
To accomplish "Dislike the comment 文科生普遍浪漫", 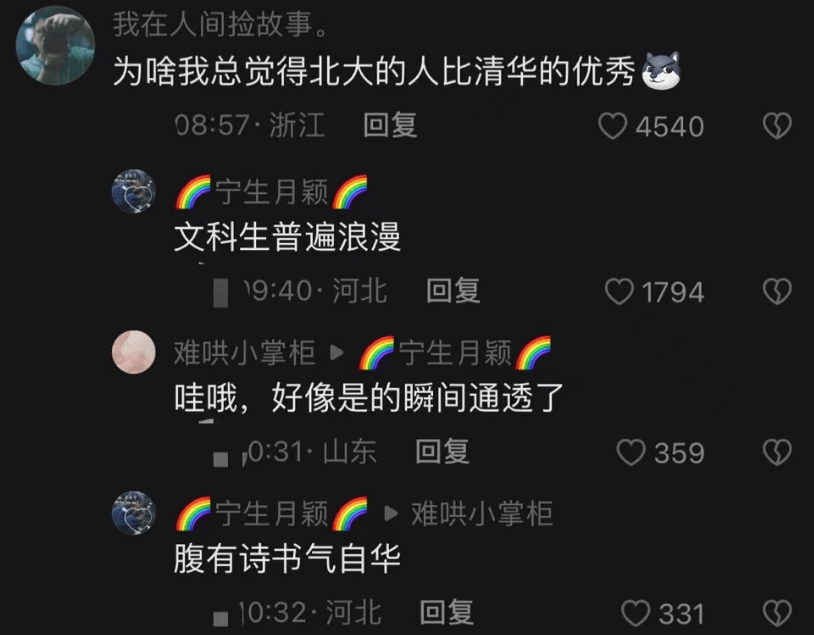I will tap(777, 292).
